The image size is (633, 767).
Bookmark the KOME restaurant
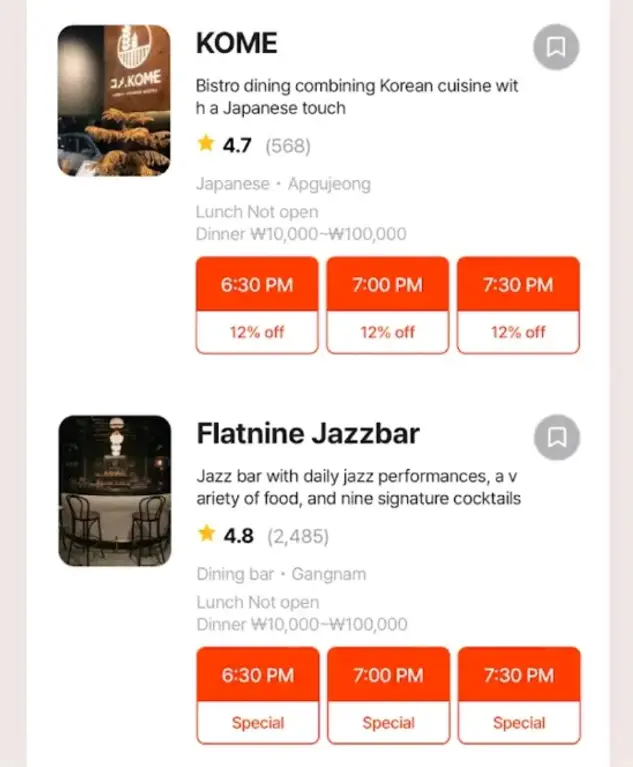coord(556,47)
